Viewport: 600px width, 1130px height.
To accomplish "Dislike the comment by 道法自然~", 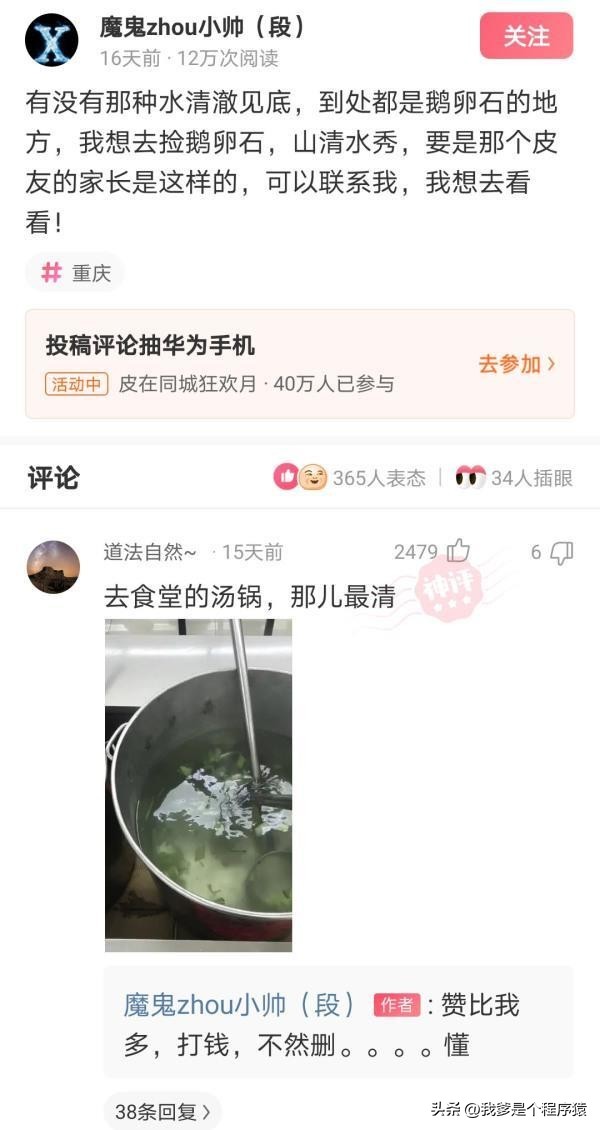I will [561, 552].
